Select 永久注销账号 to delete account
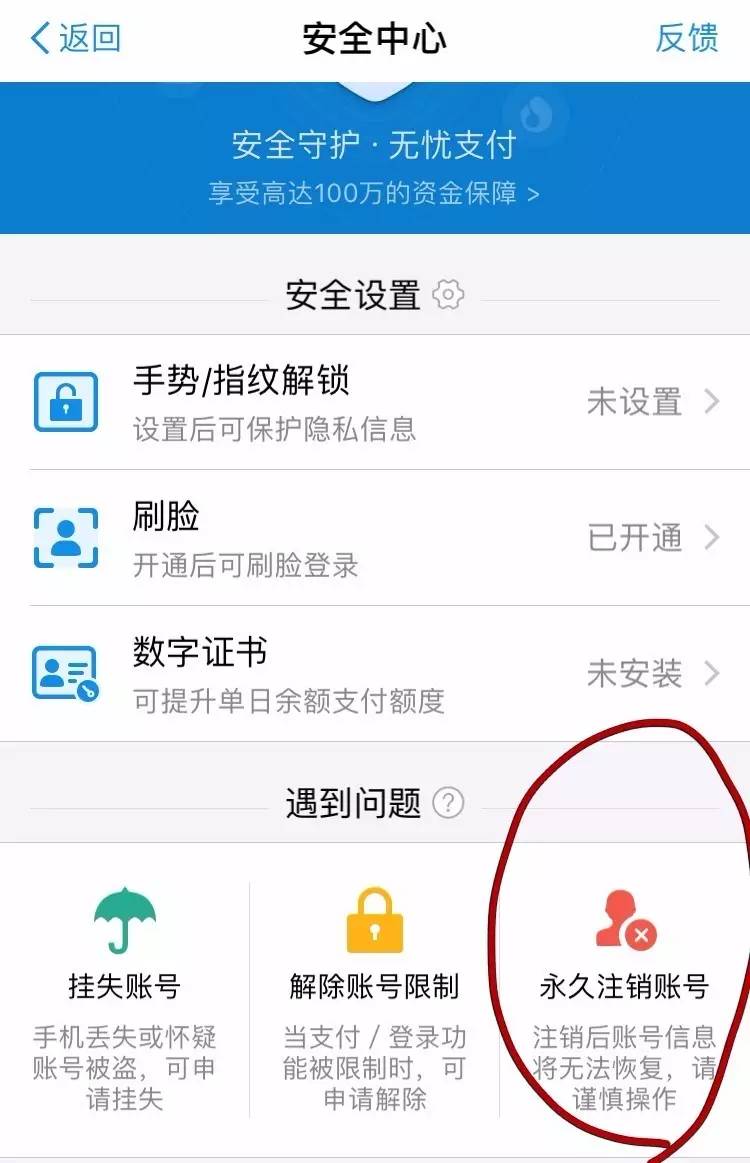The image size is (750, 1163). coord(624,985)
